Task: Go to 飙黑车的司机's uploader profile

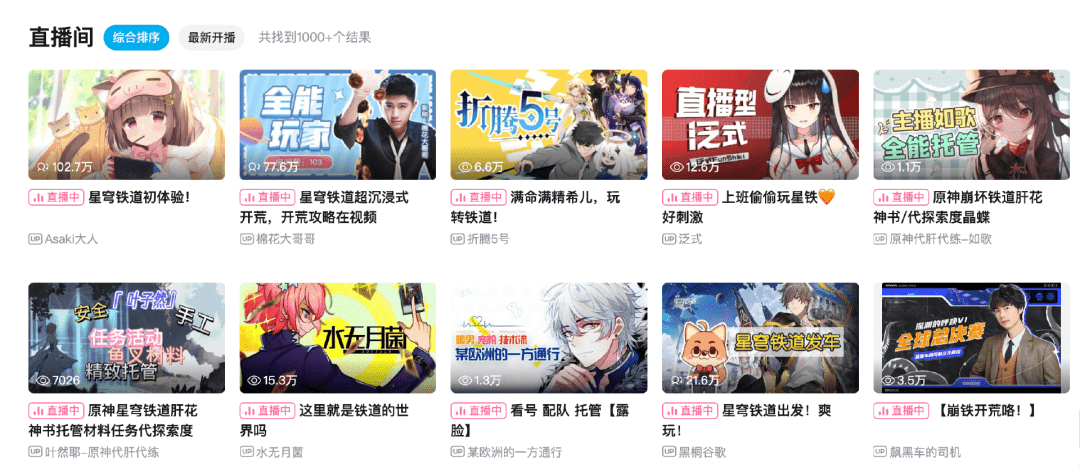Action: tap(925, 452)
